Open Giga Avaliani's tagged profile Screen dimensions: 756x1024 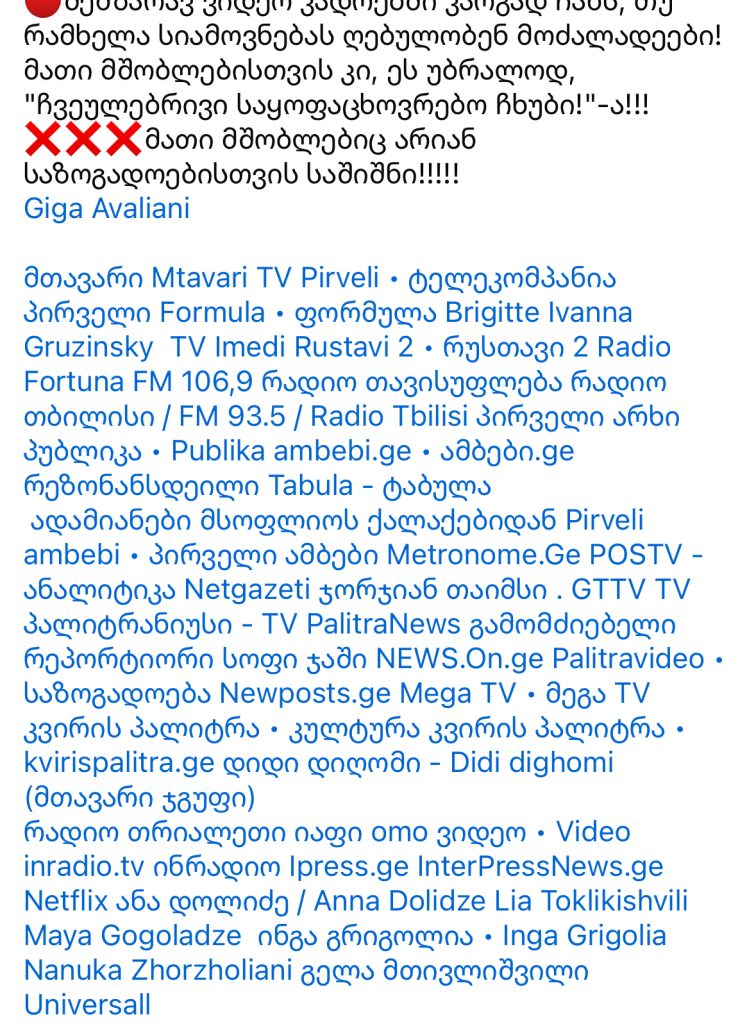(x=106, y=209)
